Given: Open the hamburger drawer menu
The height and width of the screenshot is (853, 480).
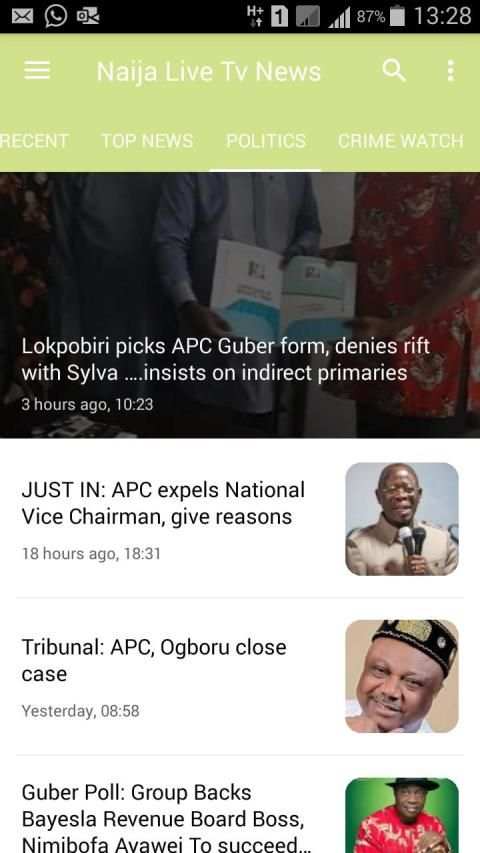Looking at the screenshot, I should tap(37, 71).
